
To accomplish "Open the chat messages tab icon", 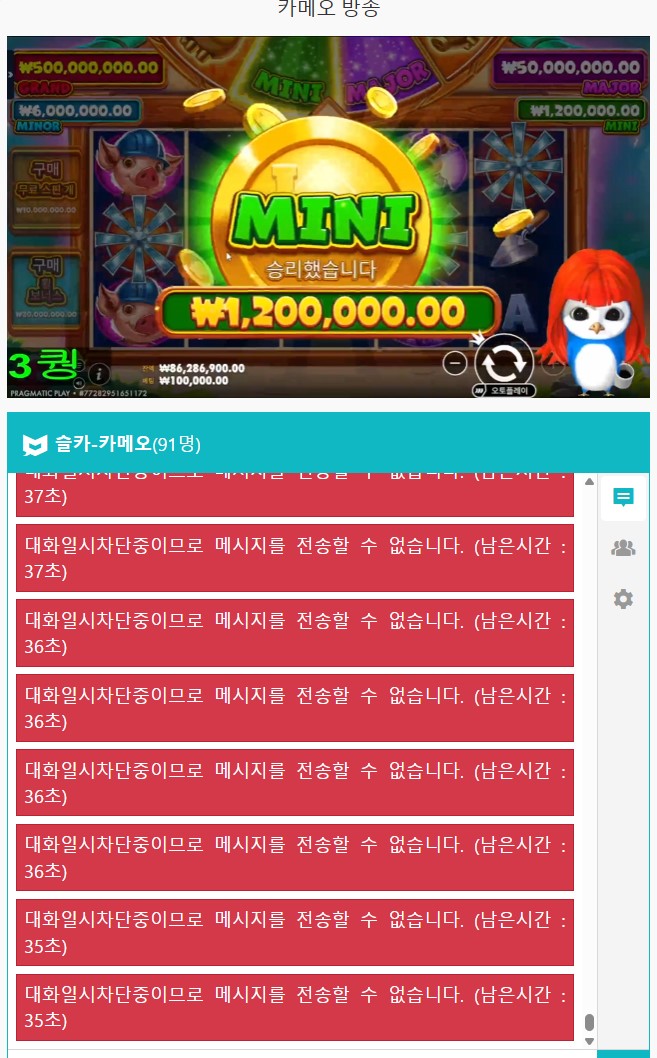I will click(x=623, y=497).
